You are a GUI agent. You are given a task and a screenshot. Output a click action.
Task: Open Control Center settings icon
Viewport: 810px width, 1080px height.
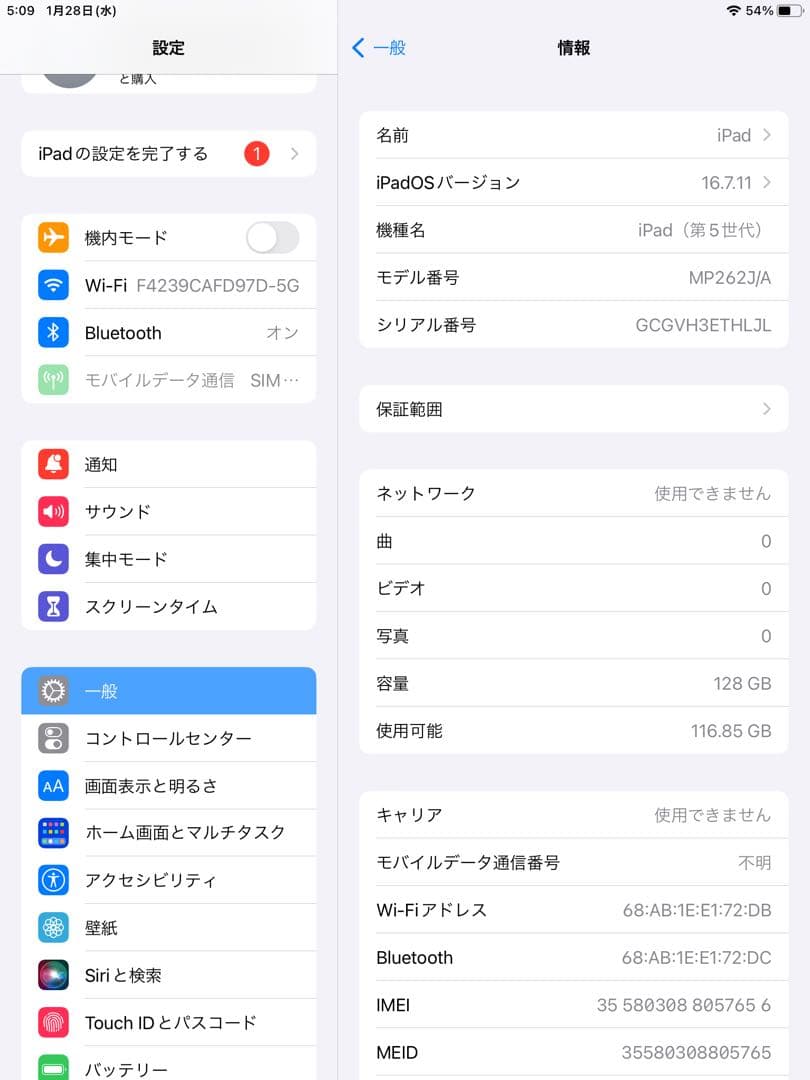[x=53, y=738]
